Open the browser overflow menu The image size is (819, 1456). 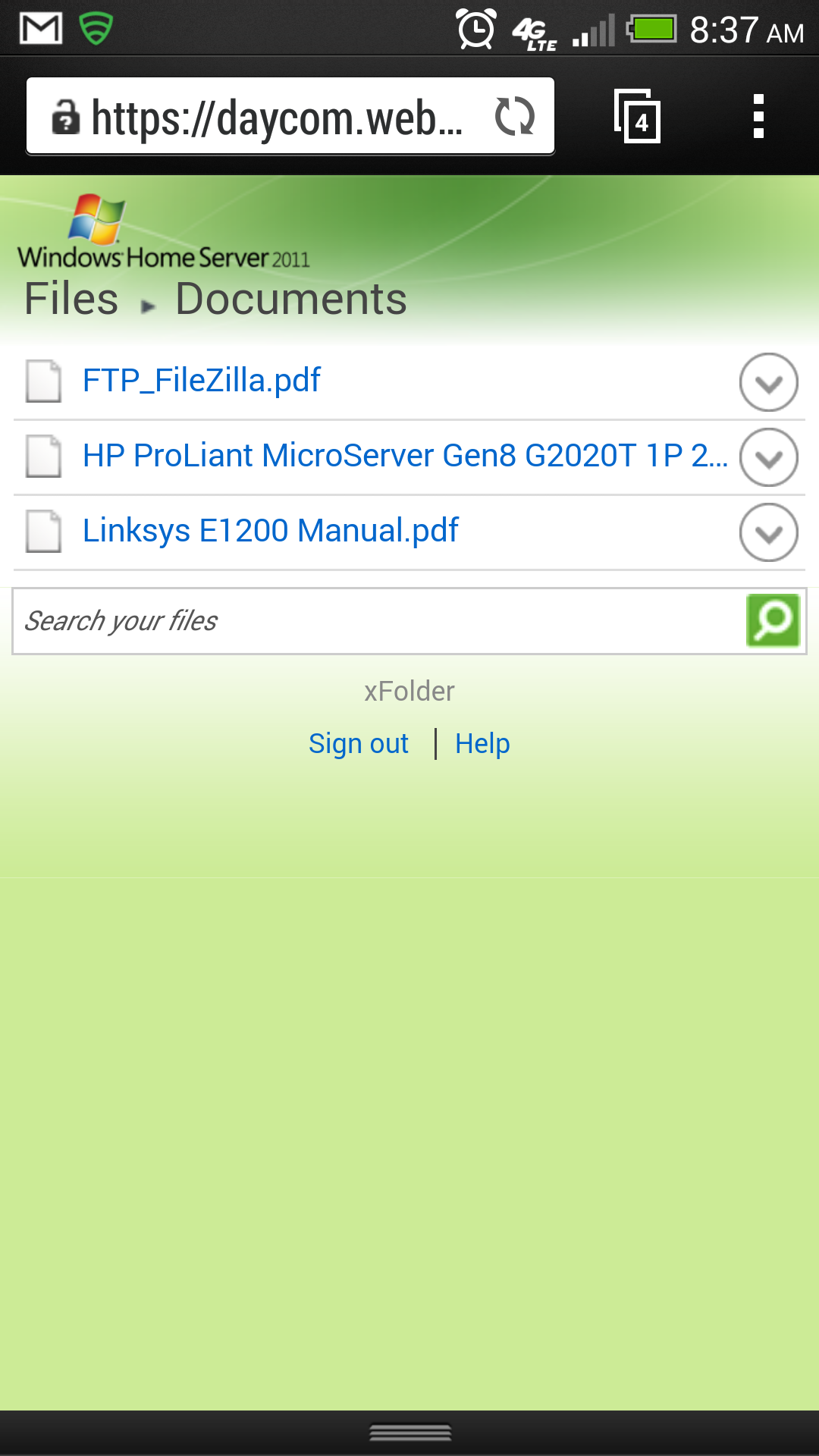coord(758,117)
